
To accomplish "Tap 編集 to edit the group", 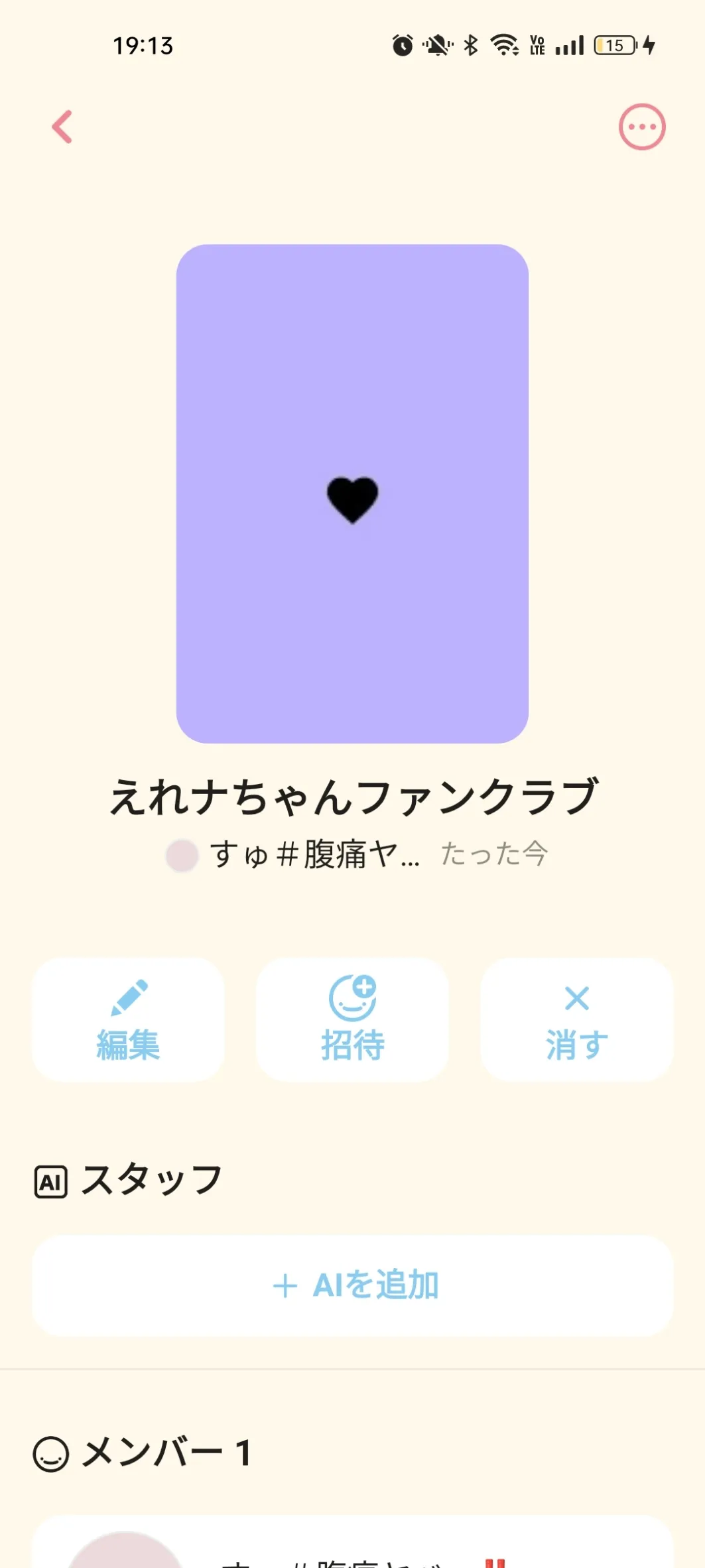I will coord(128,1019).
